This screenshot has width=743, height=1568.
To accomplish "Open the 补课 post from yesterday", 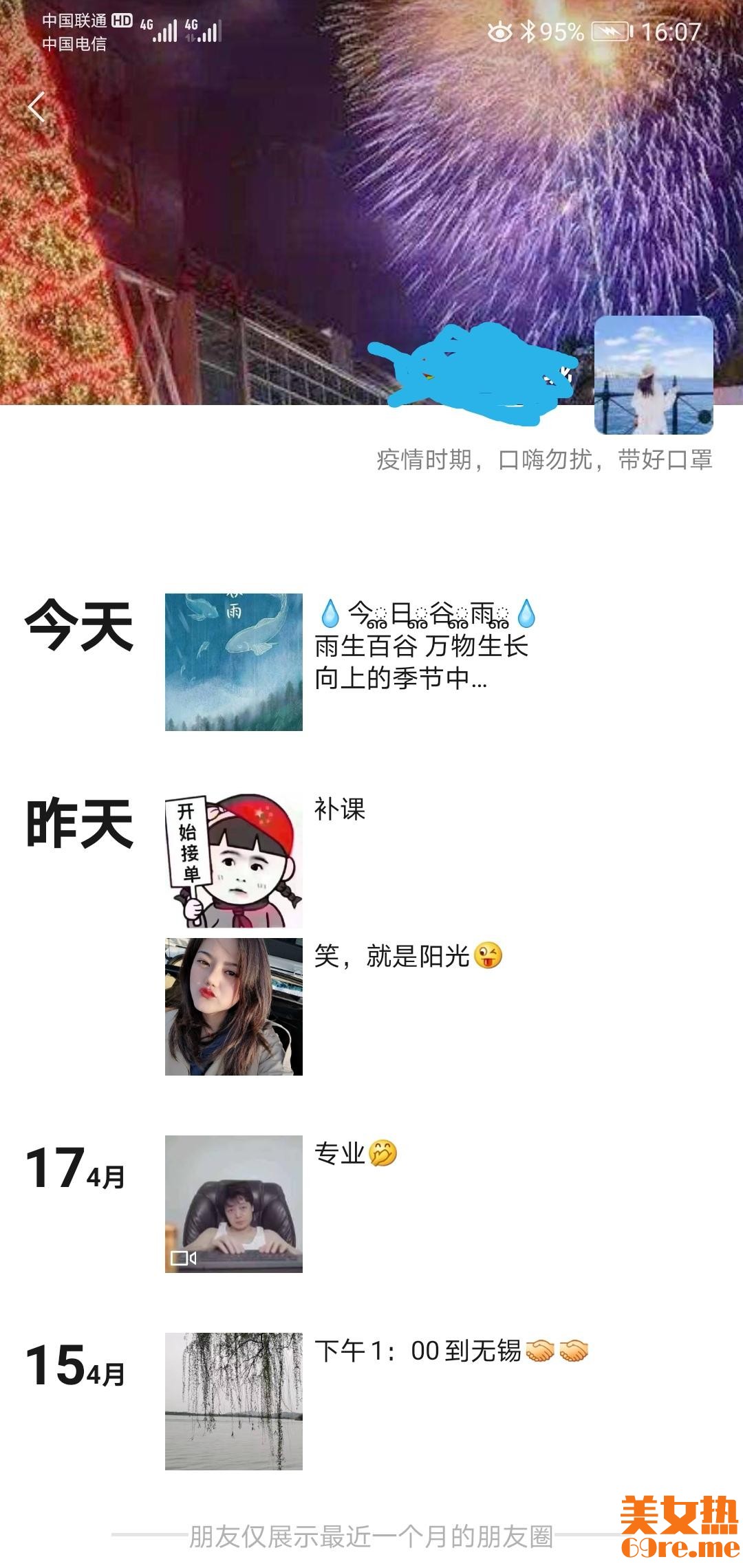I will (x=234, y=862).
